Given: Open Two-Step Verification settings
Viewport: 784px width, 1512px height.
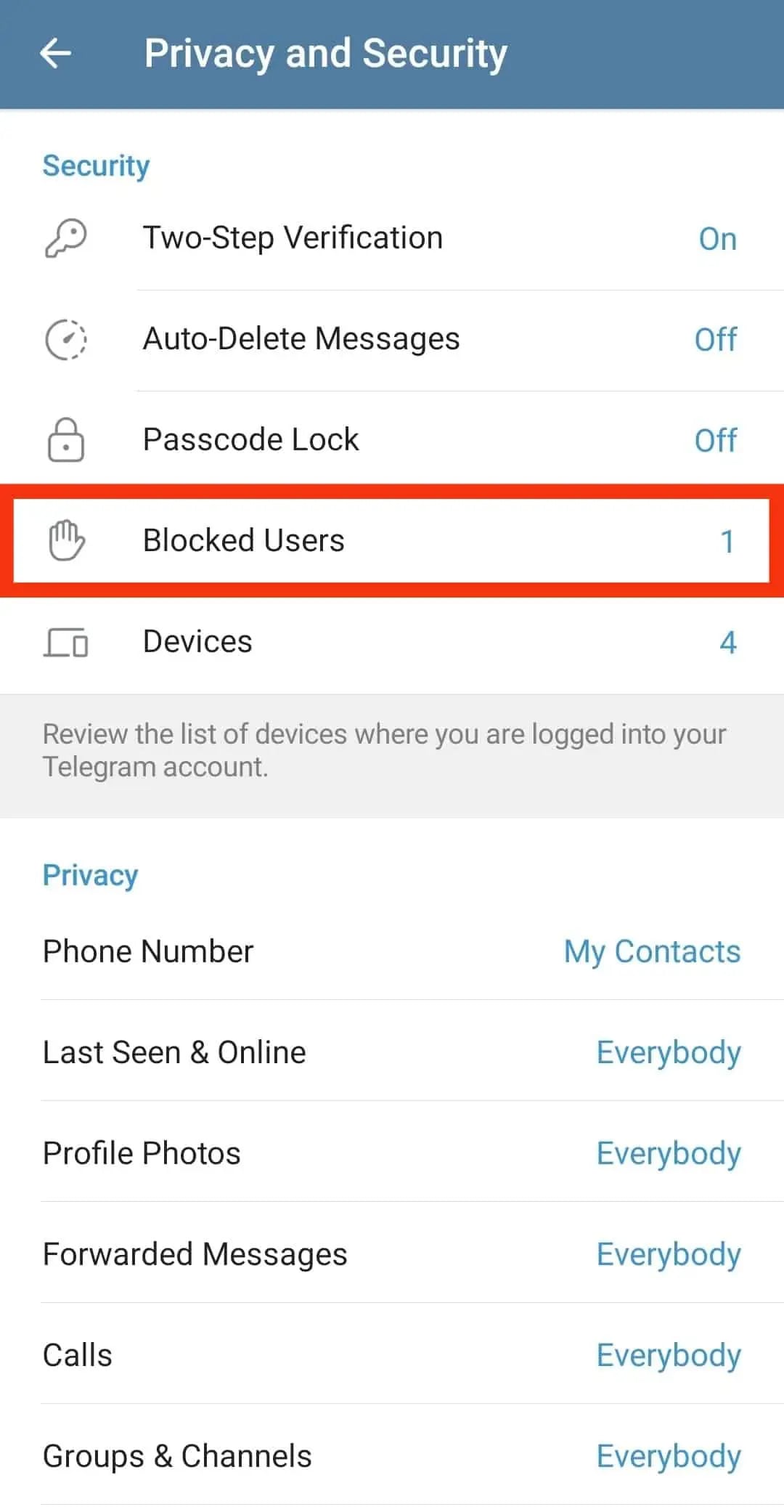Looking at the screenshot, I should (392, 239).
